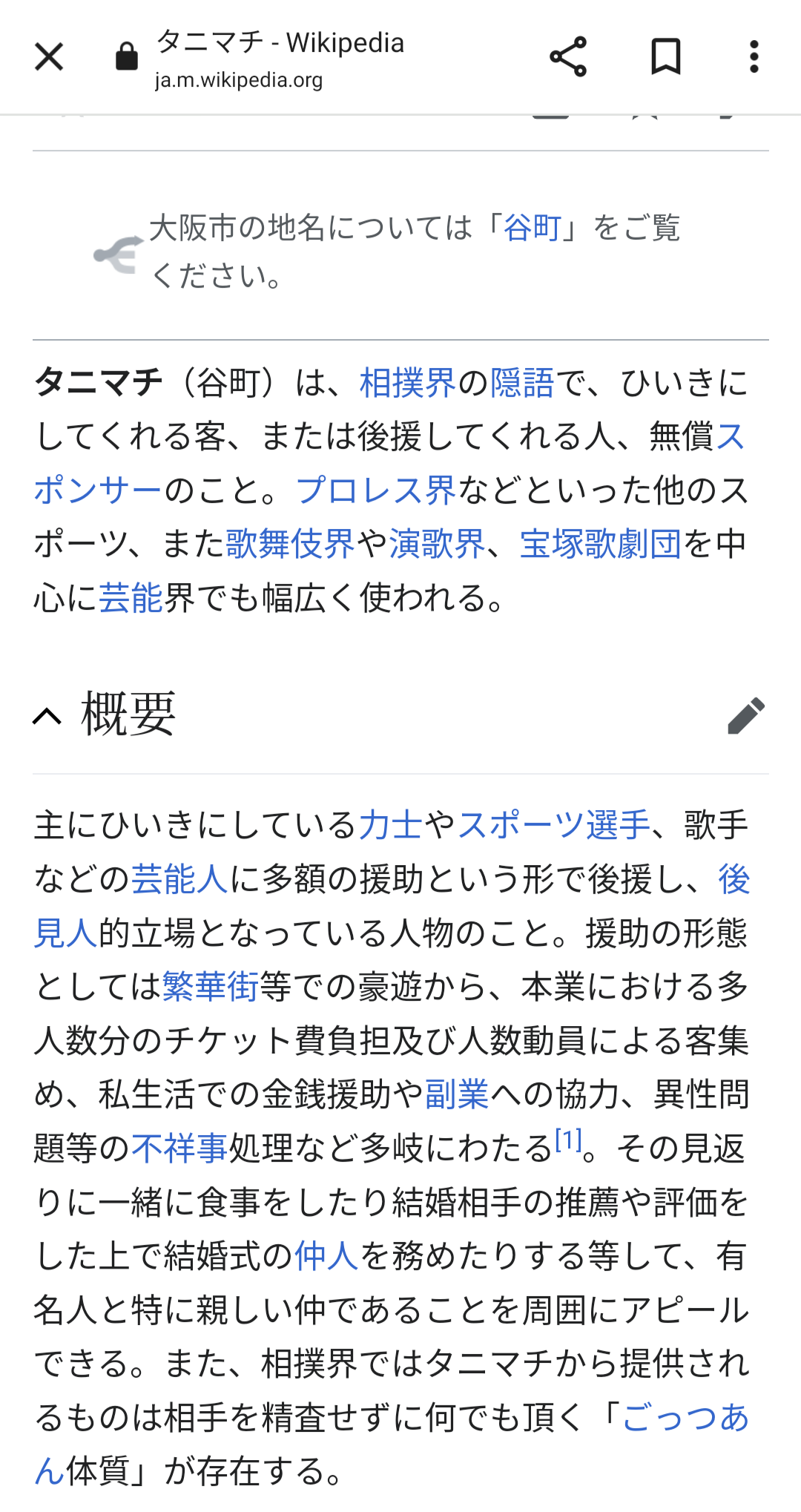Follow the スポーツ選手 link

[x=554, y=825]
